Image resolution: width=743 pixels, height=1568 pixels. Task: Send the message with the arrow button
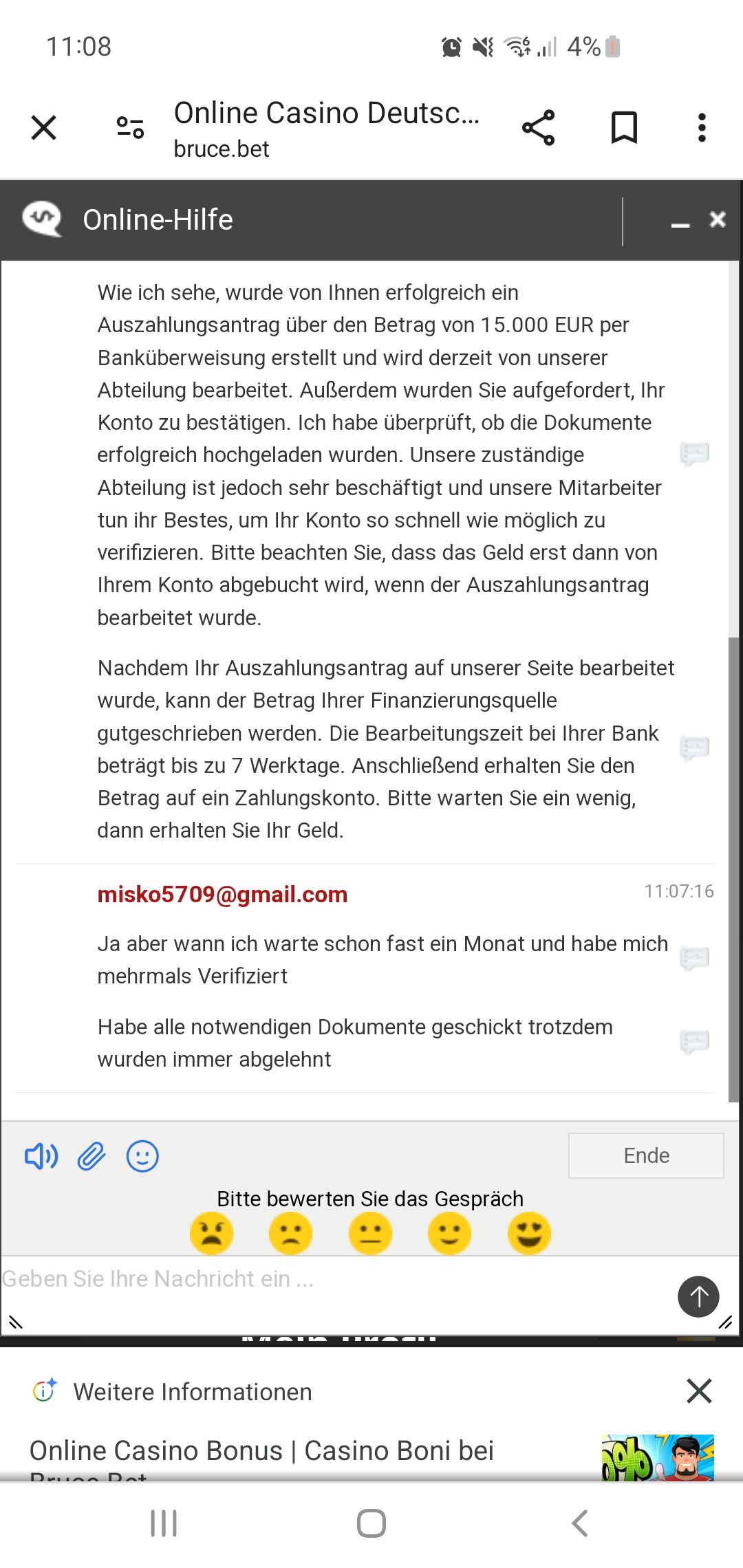(698, 1296)
